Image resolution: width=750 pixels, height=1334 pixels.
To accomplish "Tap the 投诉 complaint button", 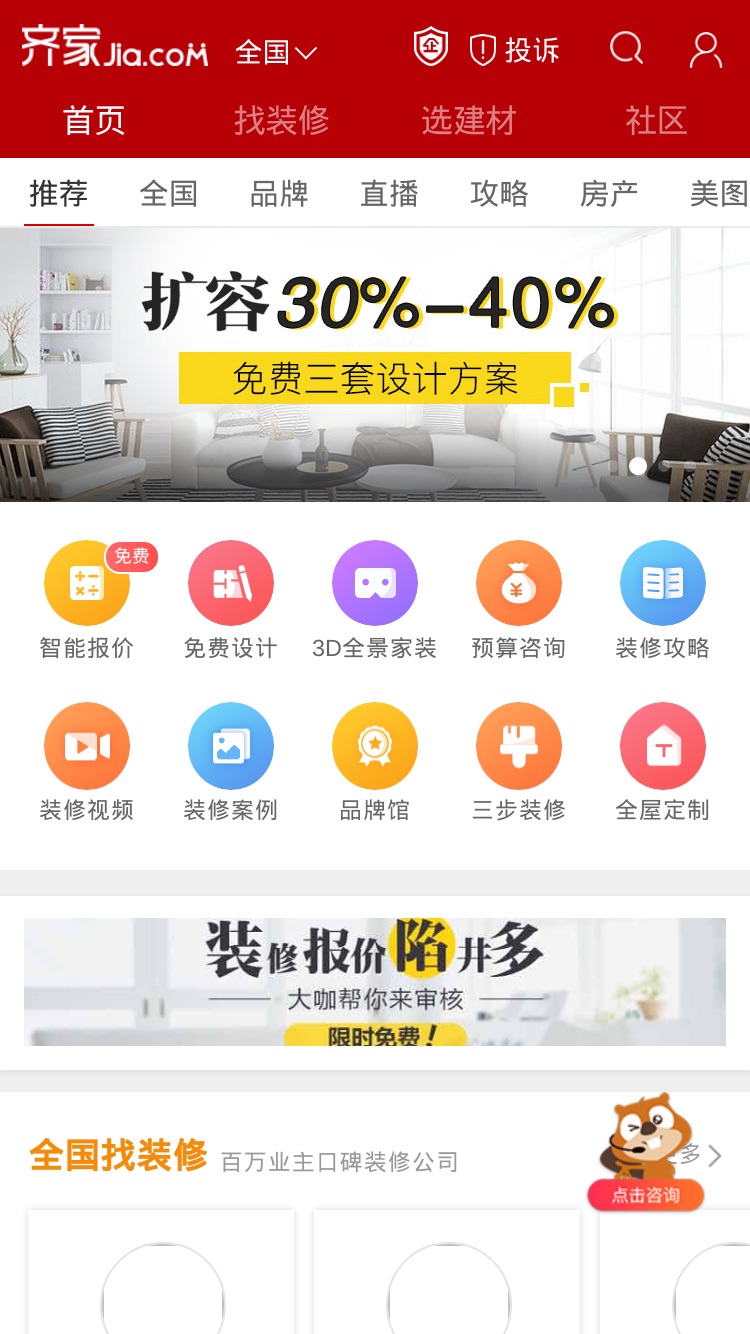I will tap(514, 50).
